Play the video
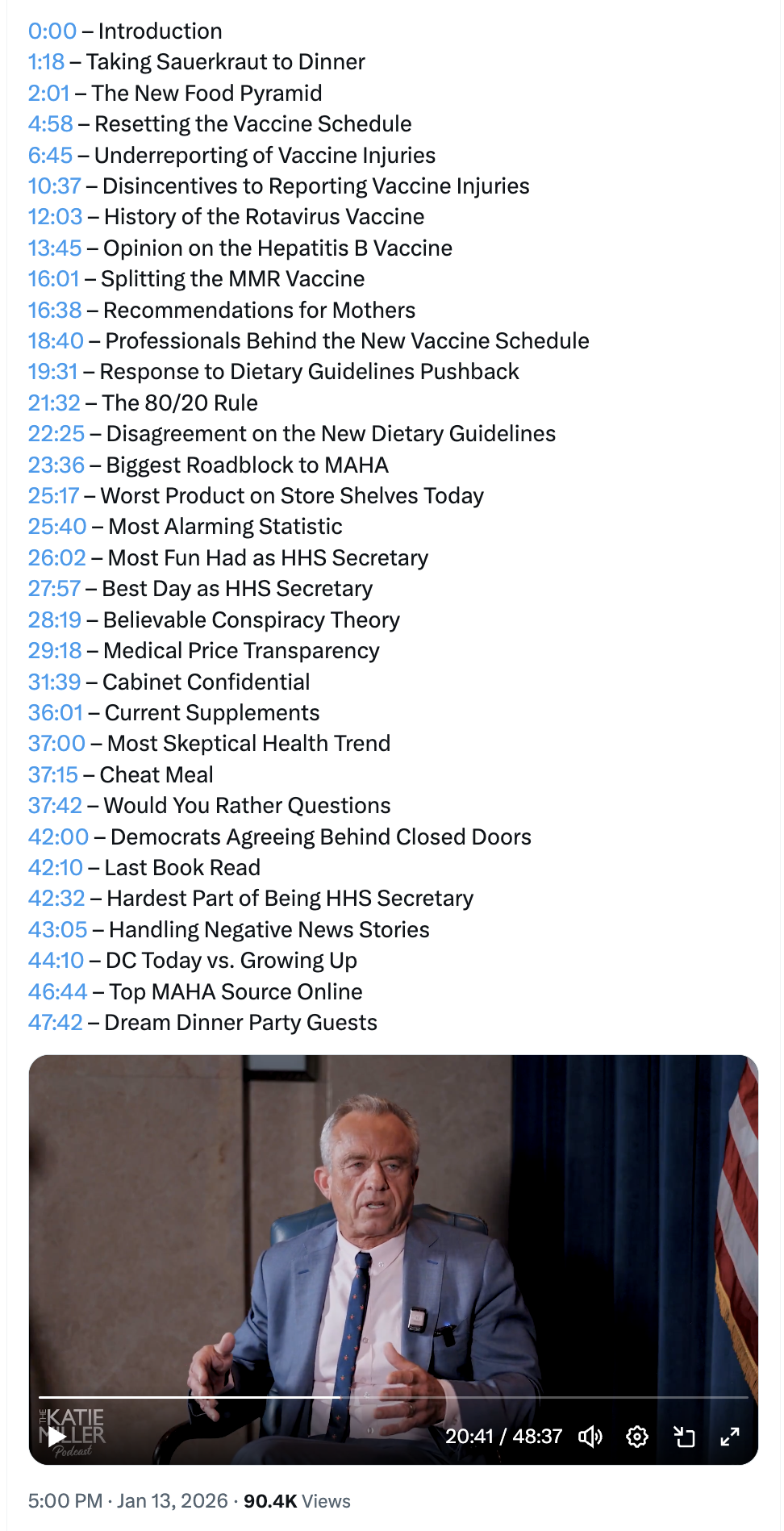 pyautogui.click(x=56, y=1437)
